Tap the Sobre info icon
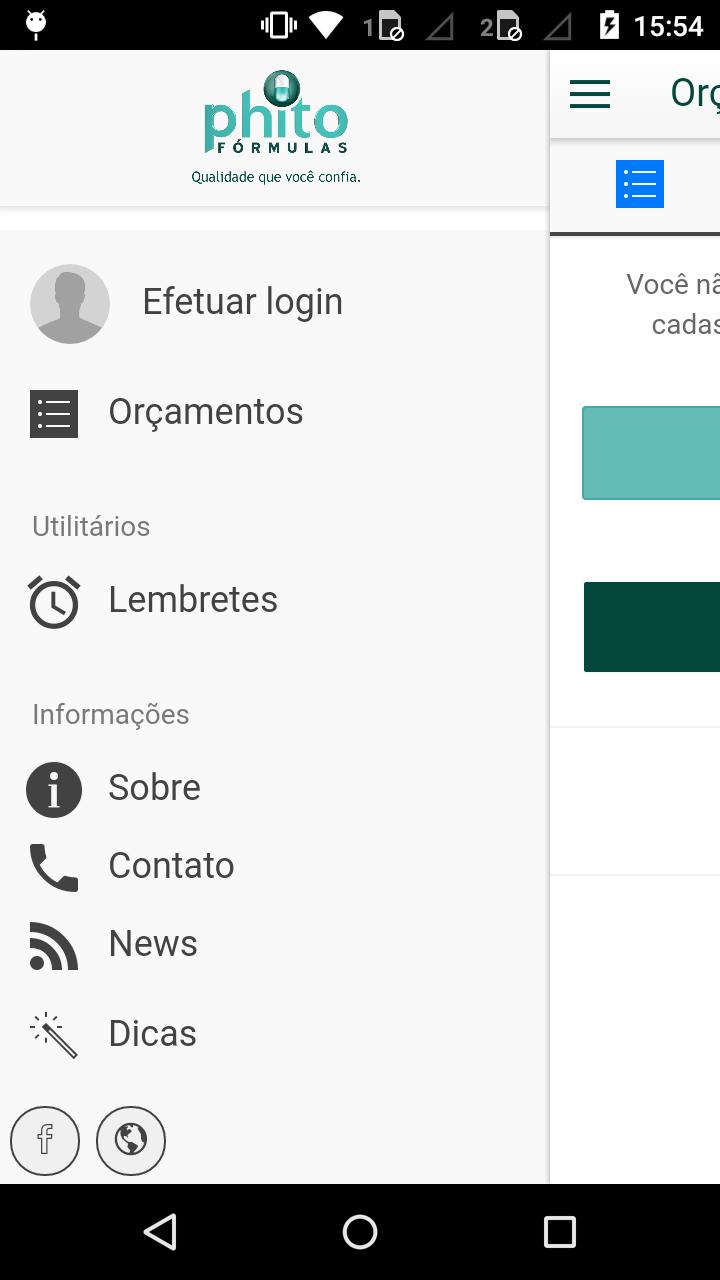 point(53,789)
